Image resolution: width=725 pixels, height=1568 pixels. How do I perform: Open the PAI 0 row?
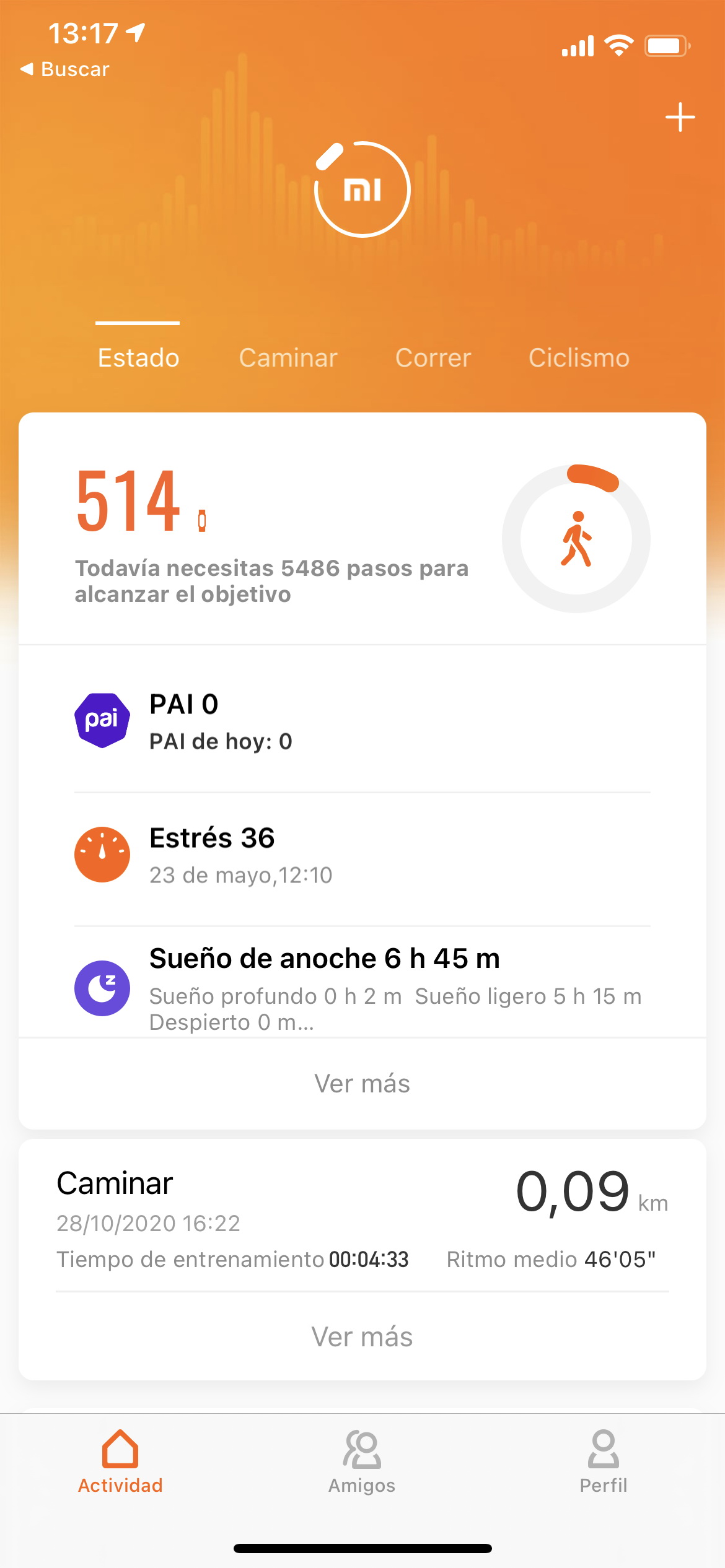[x=362, y=720]
